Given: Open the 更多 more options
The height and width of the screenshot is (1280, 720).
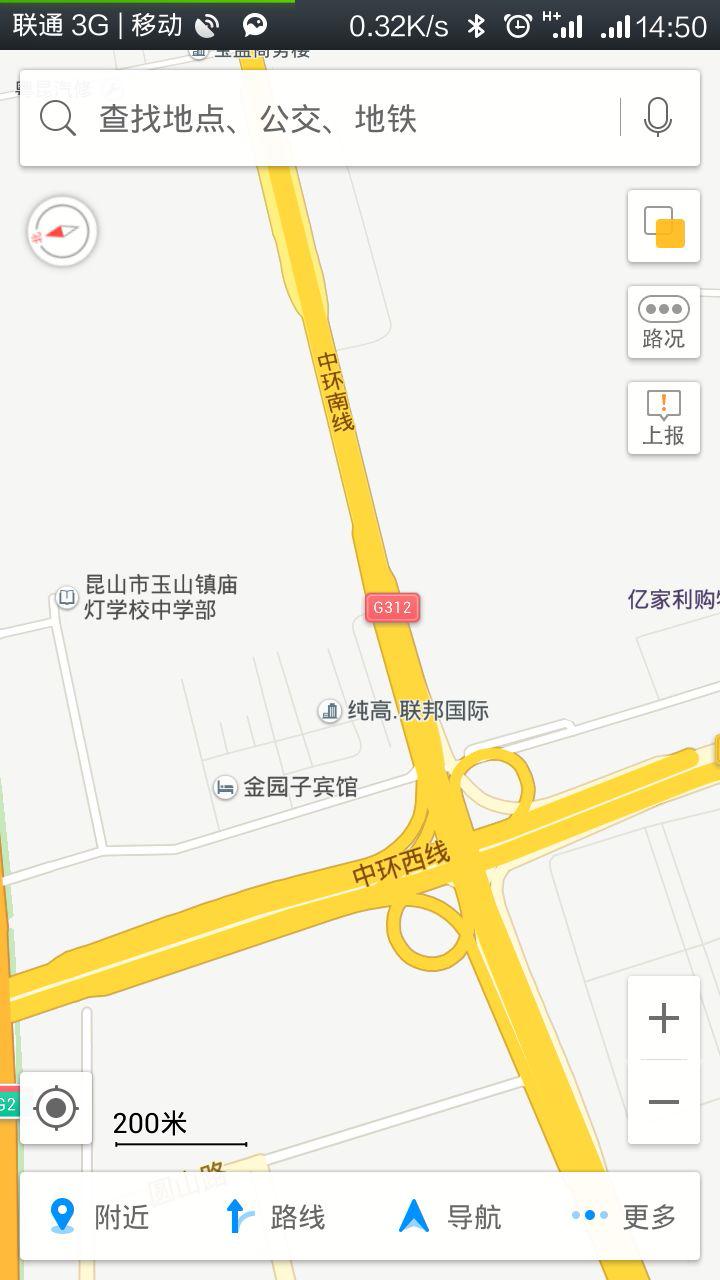Looking at the screenshot, I should 625,1217.
